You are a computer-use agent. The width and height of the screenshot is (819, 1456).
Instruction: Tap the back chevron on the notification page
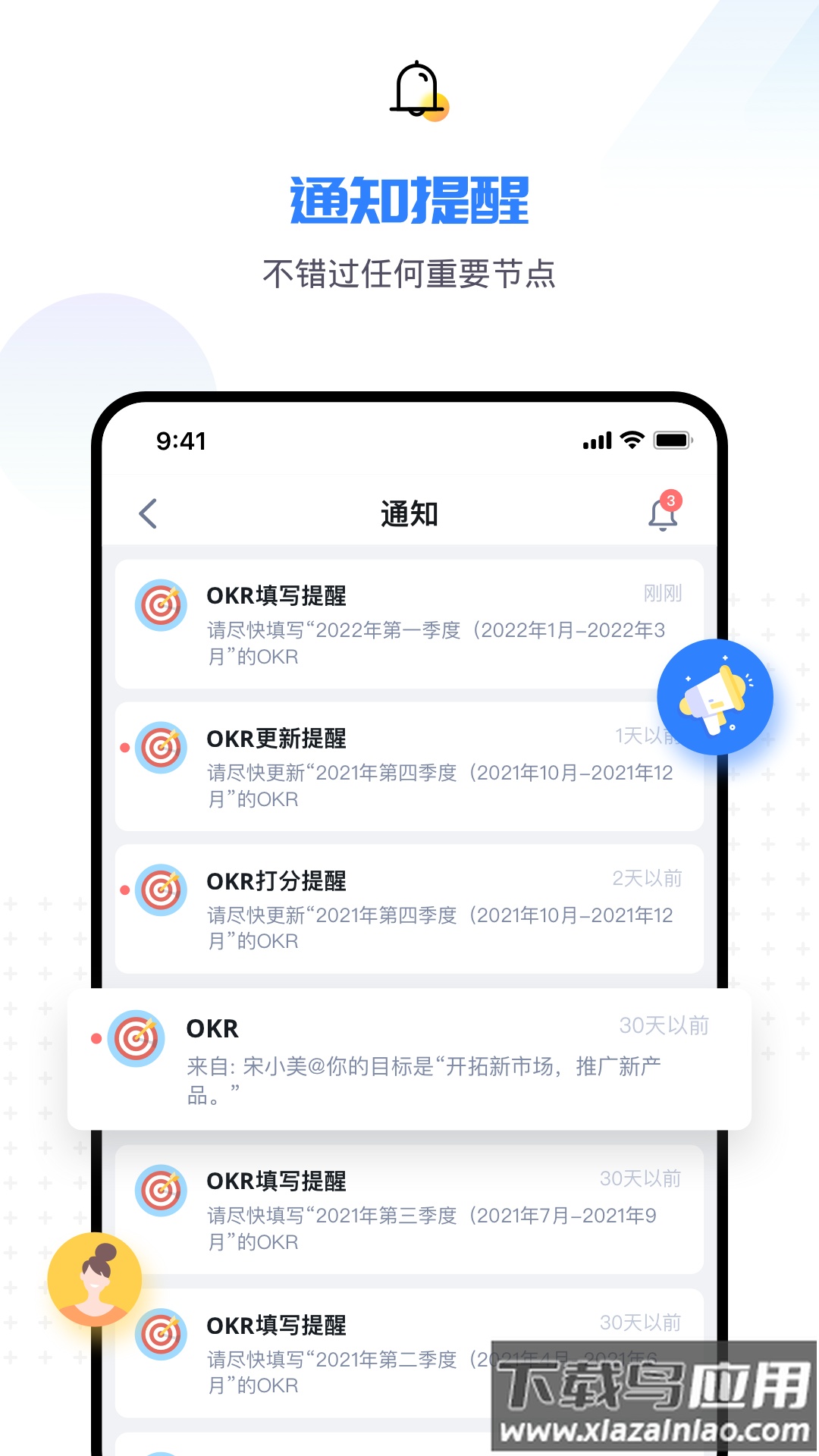(149, 513)
